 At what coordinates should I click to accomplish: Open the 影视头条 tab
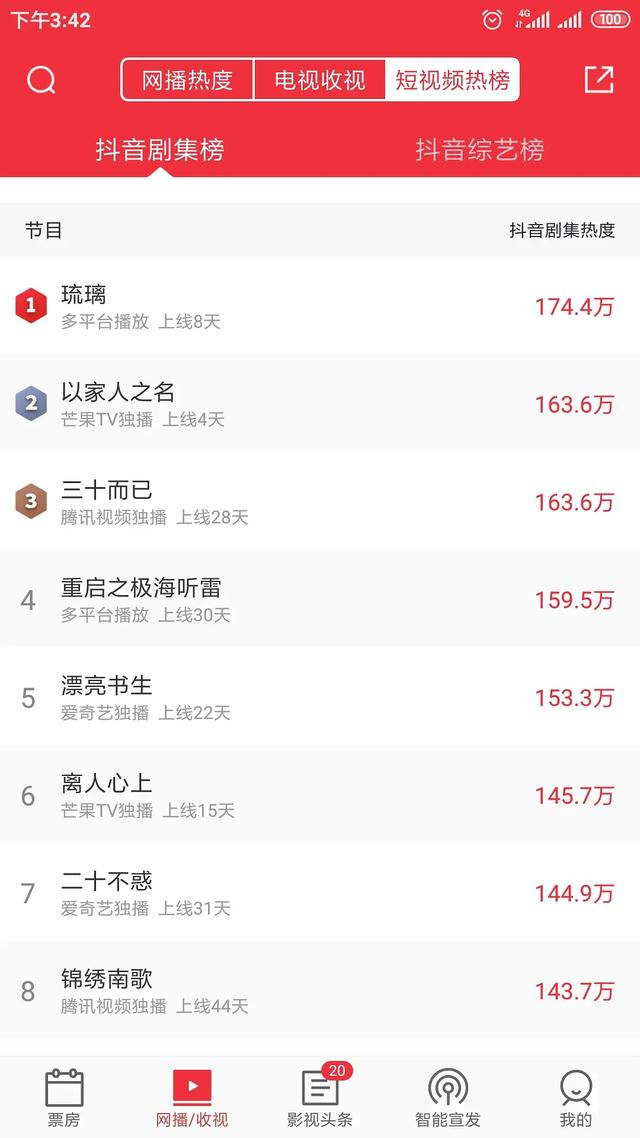pos(320,1097)
